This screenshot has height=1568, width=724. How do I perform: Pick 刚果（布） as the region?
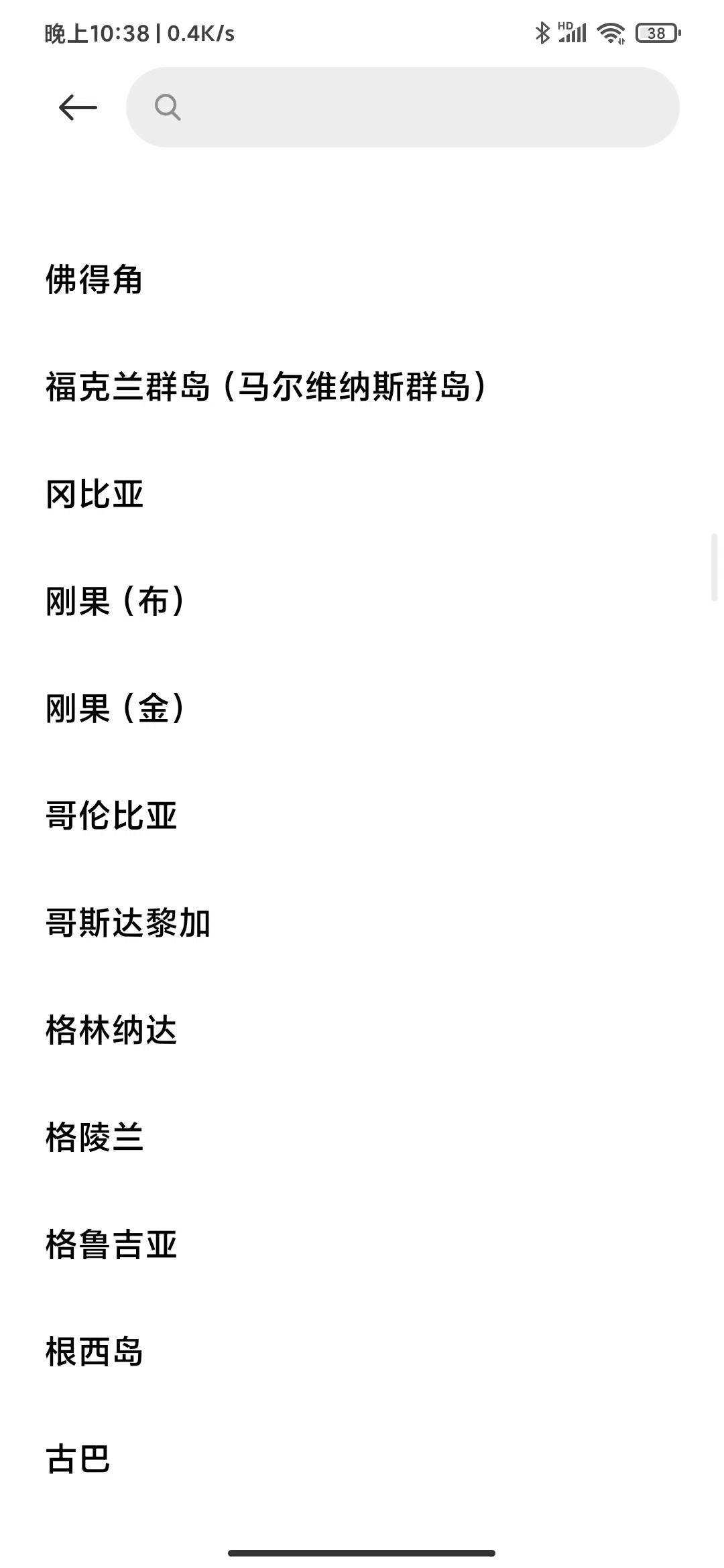(362, 601)
